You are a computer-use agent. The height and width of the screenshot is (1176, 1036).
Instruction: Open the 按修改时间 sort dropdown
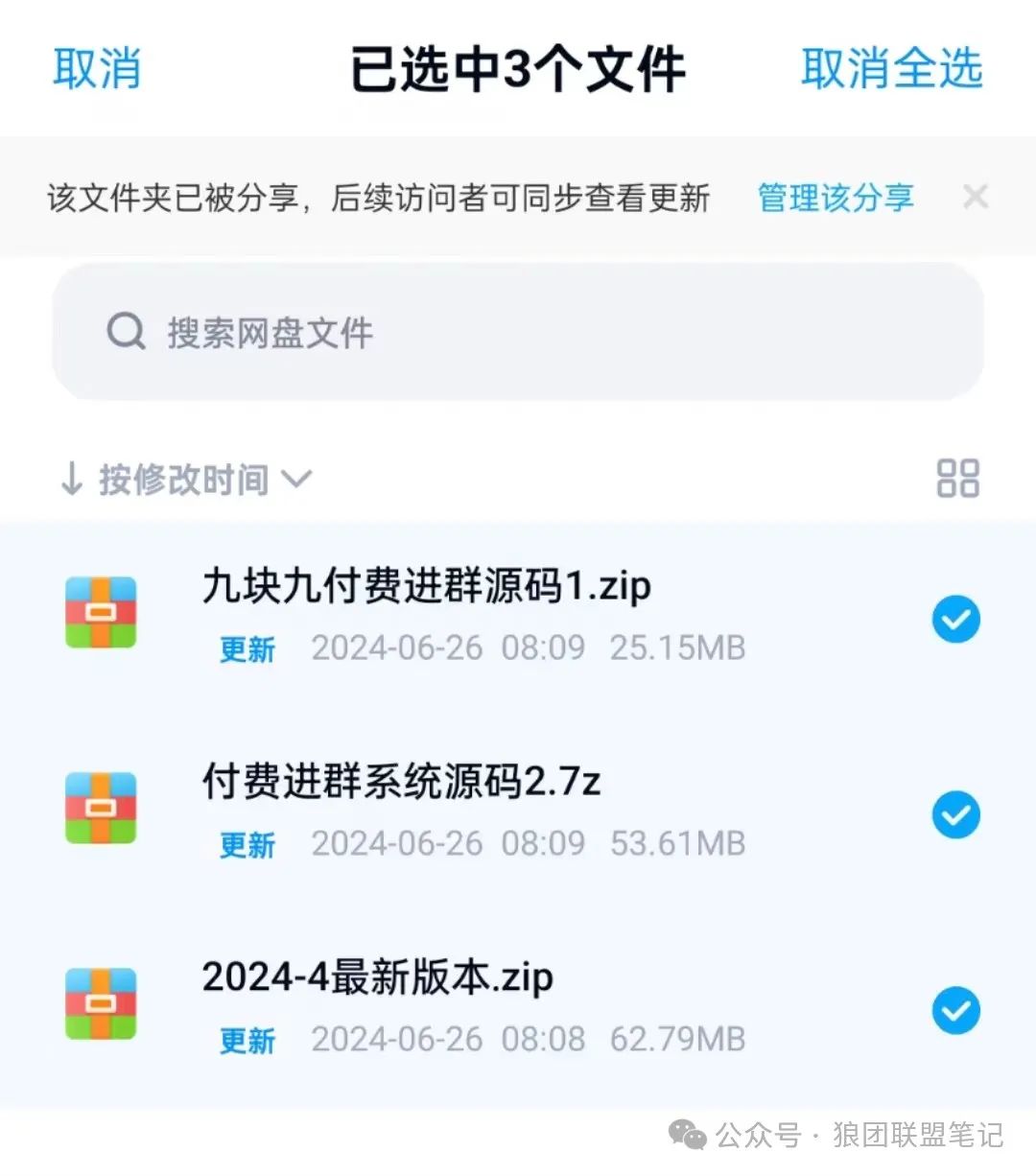click(184, 480)
